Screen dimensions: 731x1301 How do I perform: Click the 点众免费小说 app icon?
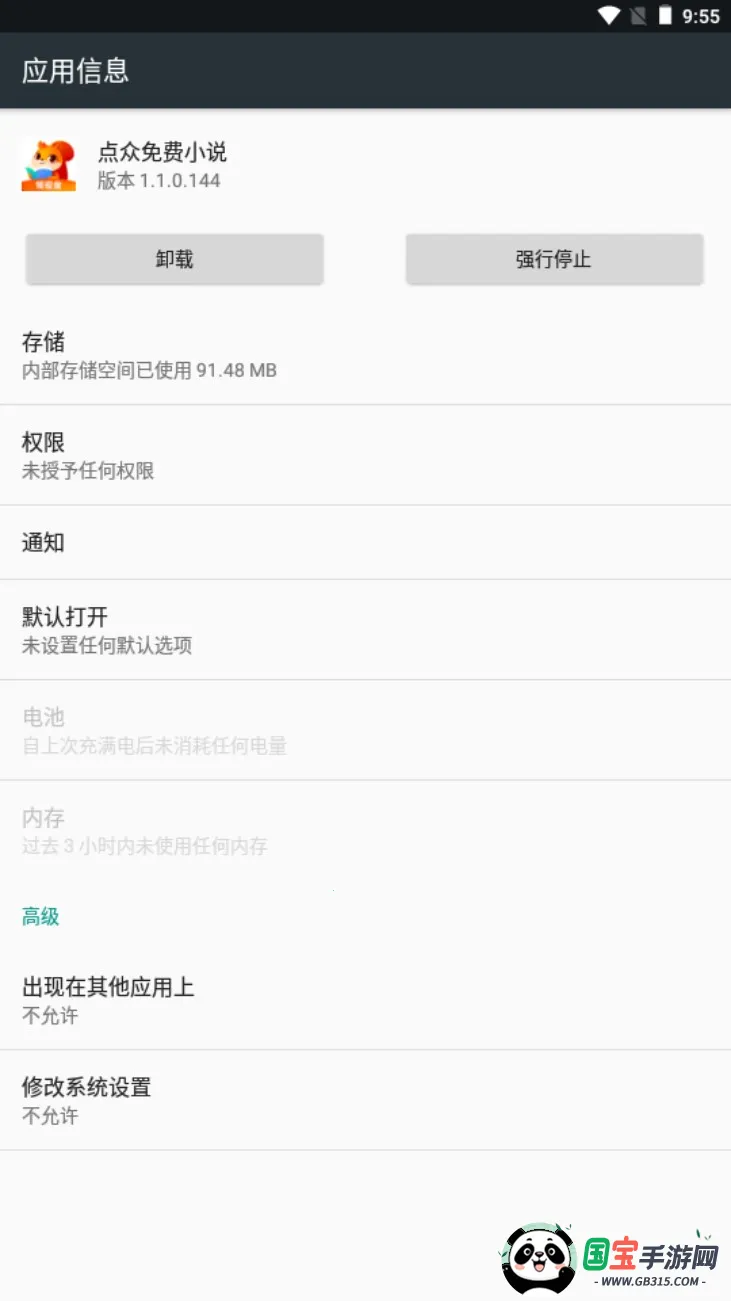tap(50, 165)
